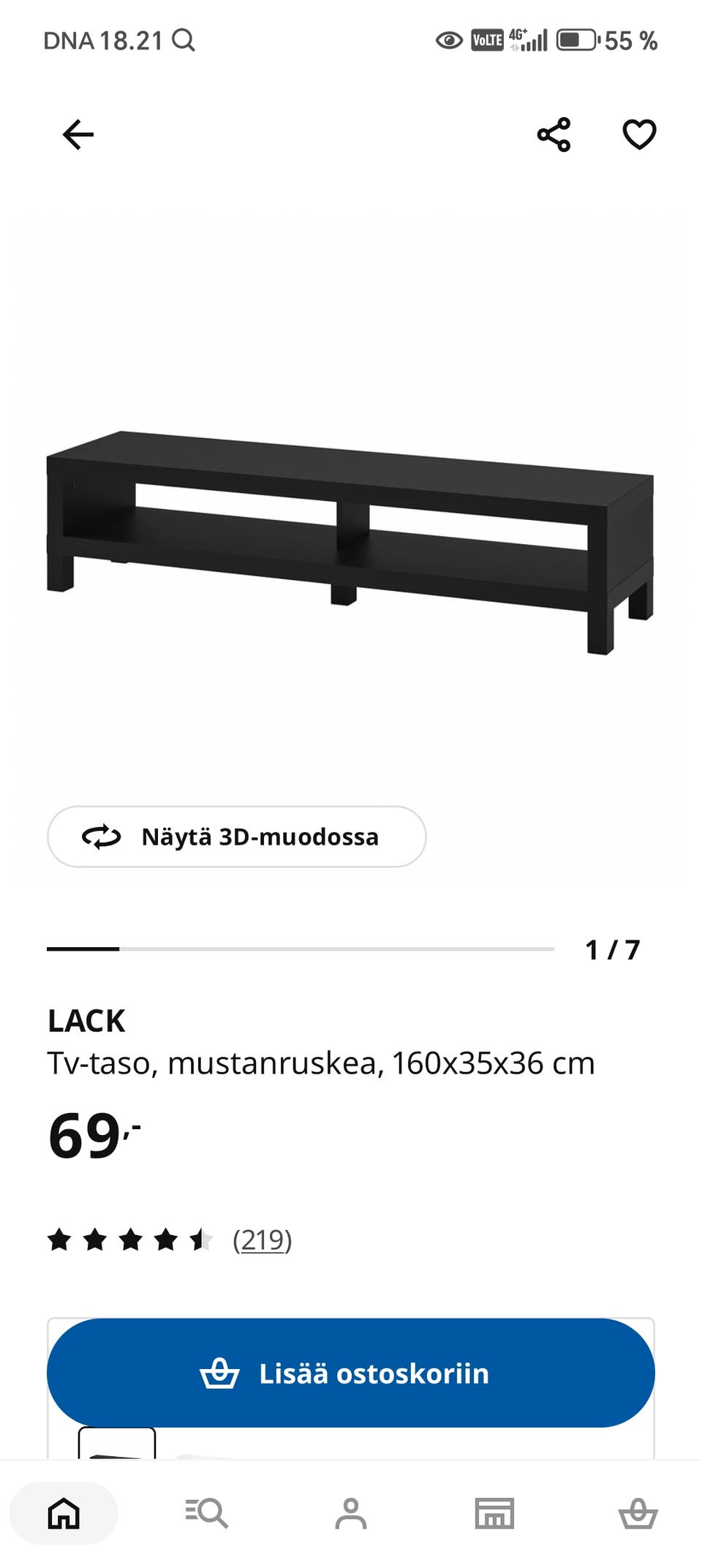Open the store tab
This screenshot has width=702, height=1568.
[494, 1513]
